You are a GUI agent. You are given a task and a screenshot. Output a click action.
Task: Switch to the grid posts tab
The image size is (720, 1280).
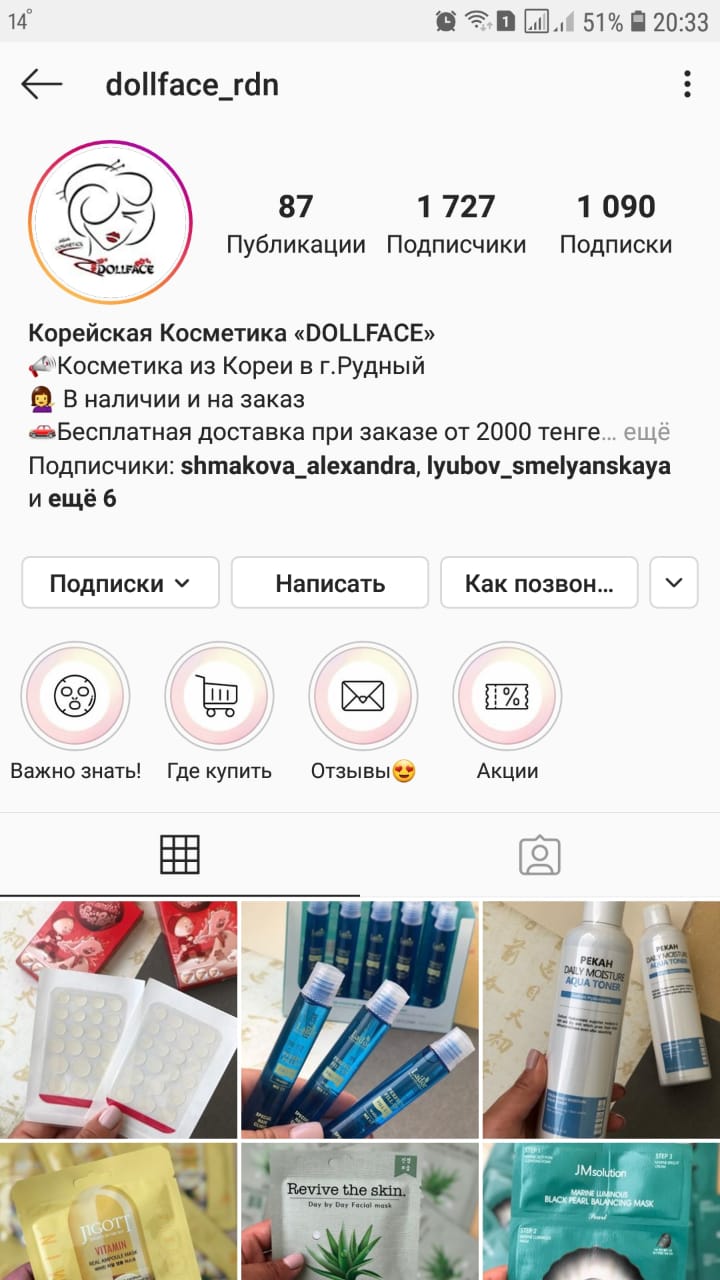pyautogui.click(x=180, y=855)
